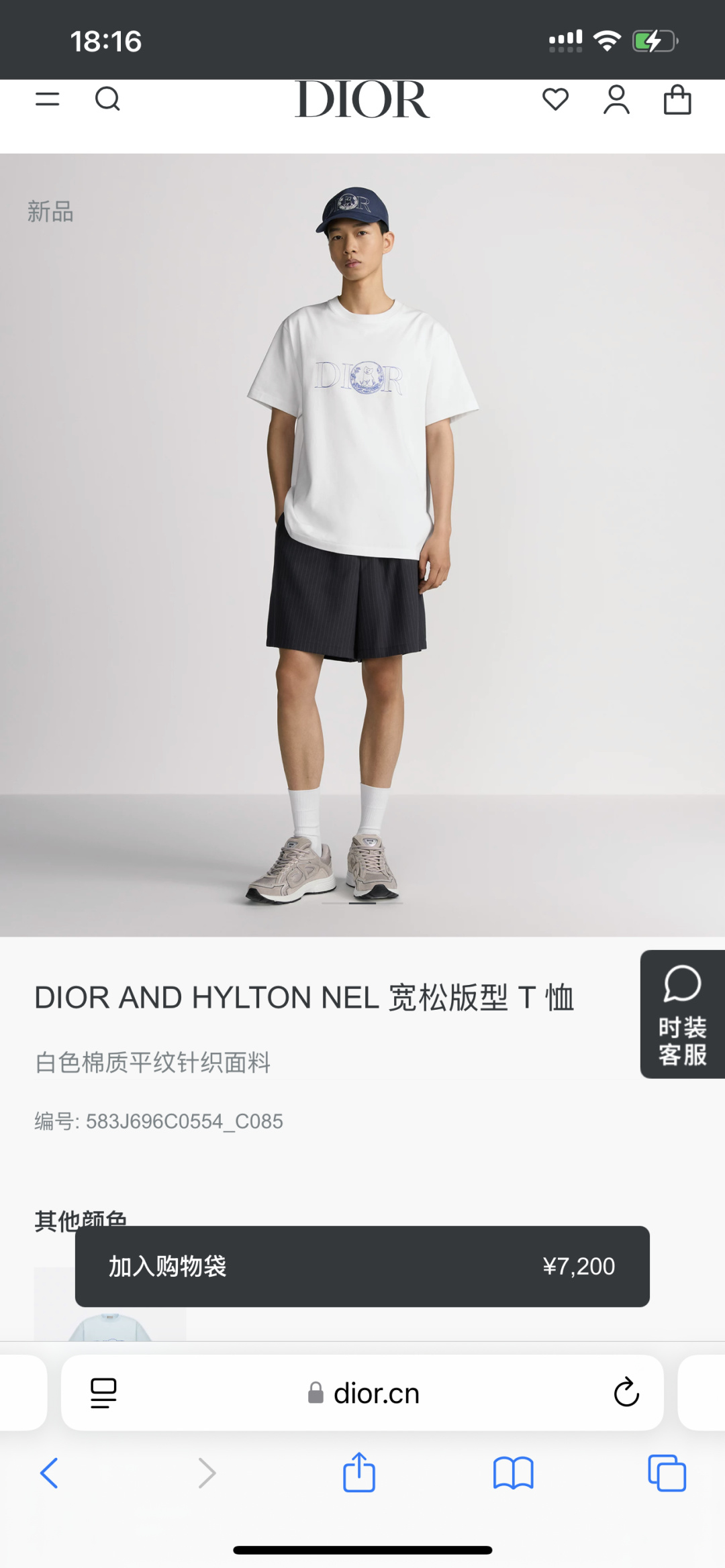Share this product page

(359, 1472)
